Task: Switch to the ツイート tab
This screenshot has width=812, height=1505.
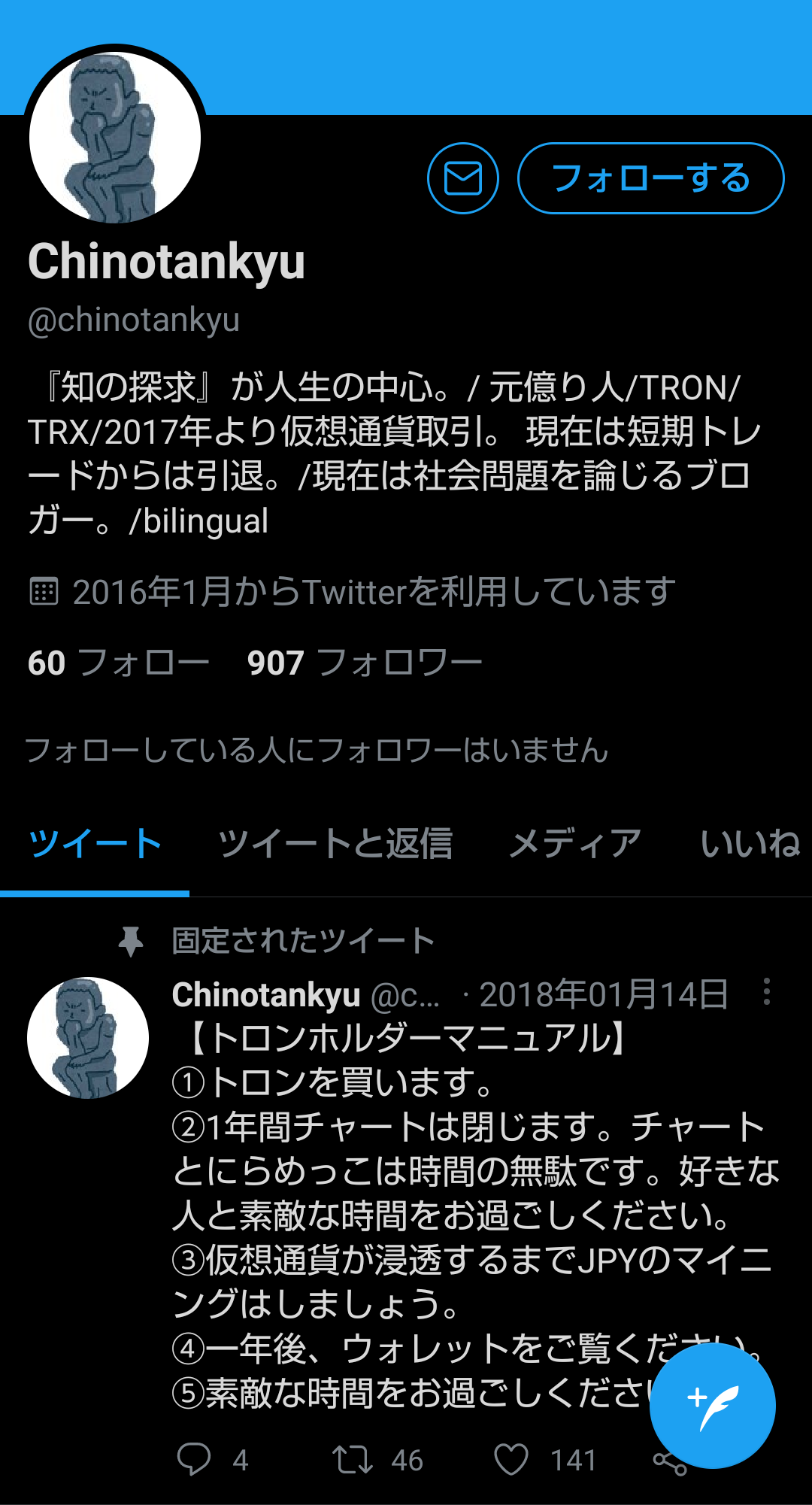Action: pyautogui.click(x=95, y=843)
